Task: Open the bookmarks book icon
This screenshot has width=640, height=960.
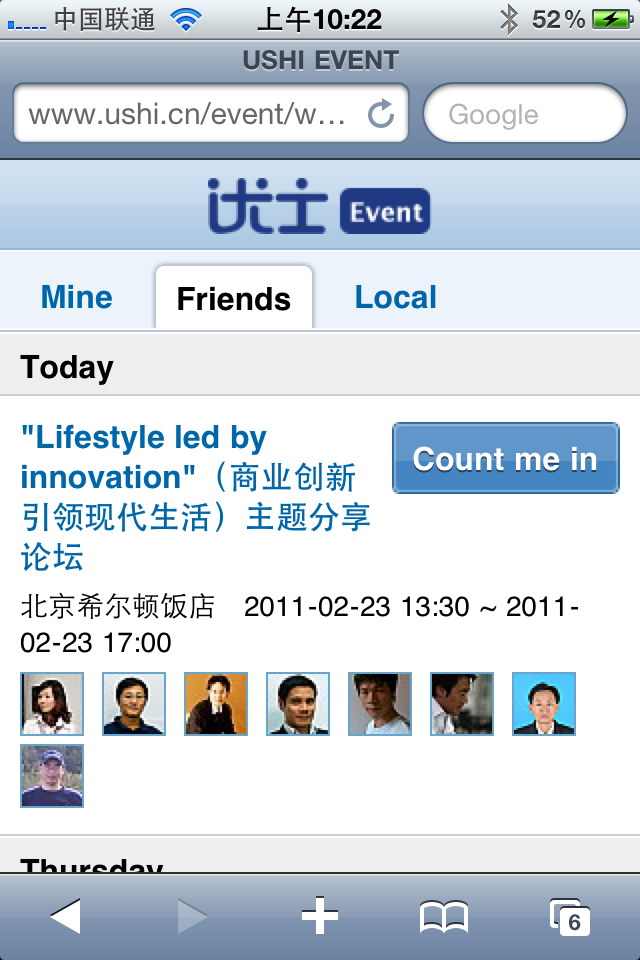Action: (444, 916)
